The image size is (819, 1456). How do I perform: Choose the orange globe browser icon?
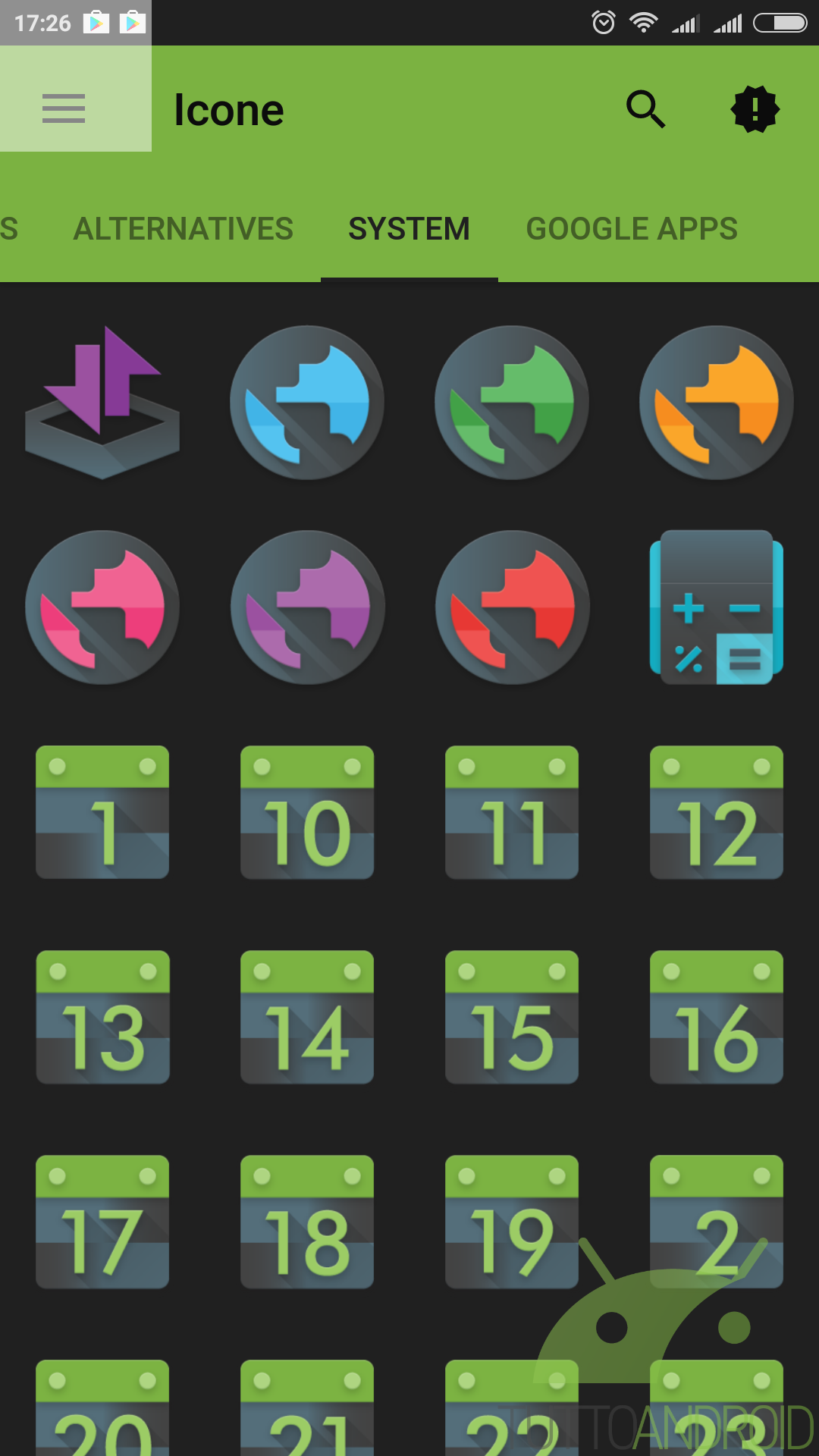pos(717,403)
